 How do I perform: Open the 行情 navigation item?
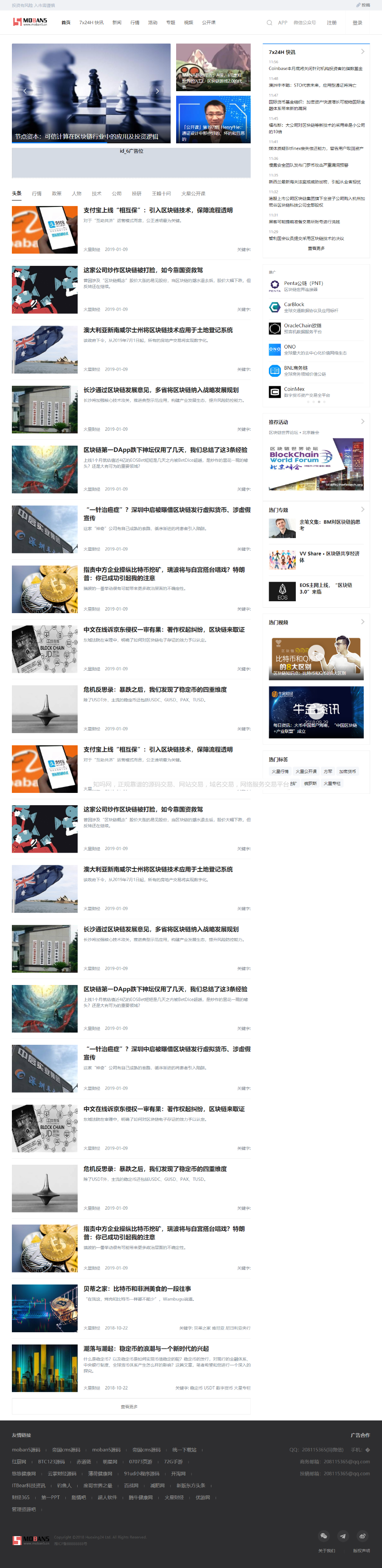135,22
